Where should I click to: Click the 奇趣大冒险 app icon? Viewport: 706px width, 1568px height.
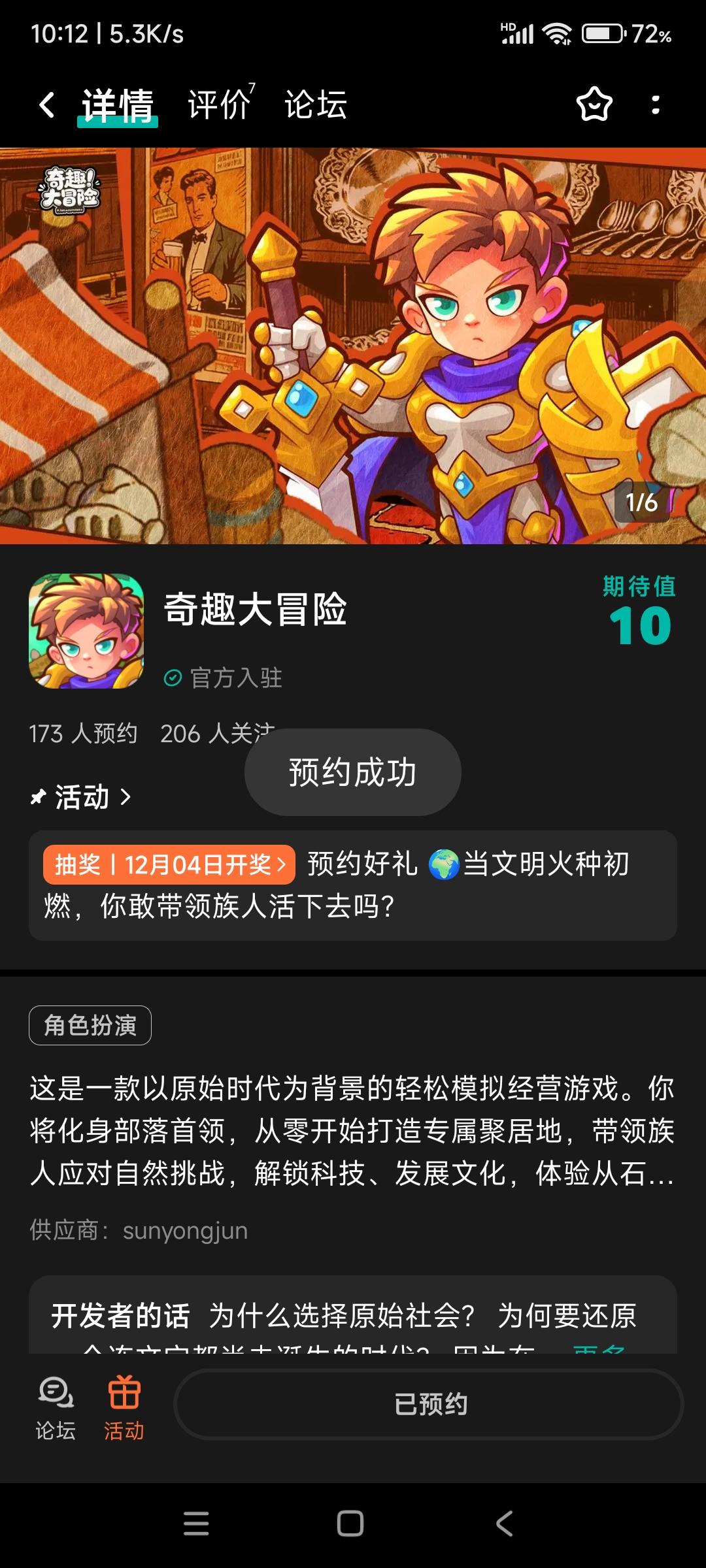[x=87, y=632]
